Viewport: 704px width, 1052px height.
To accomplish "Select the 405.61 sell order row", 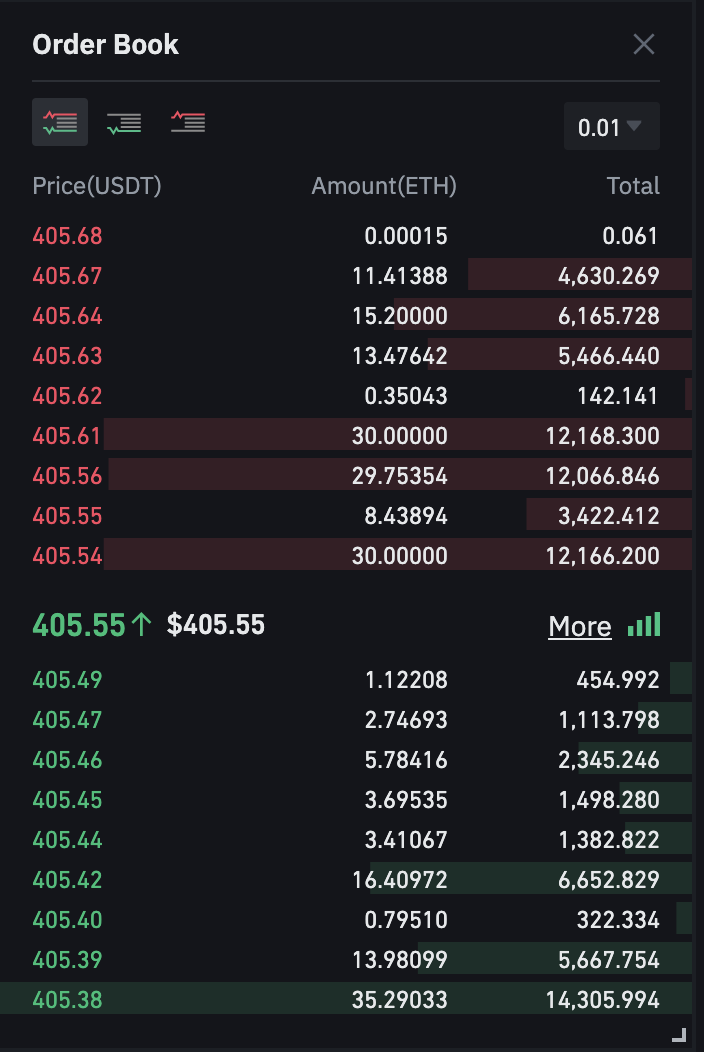I will pyautogui.click(x=346, y=435).
